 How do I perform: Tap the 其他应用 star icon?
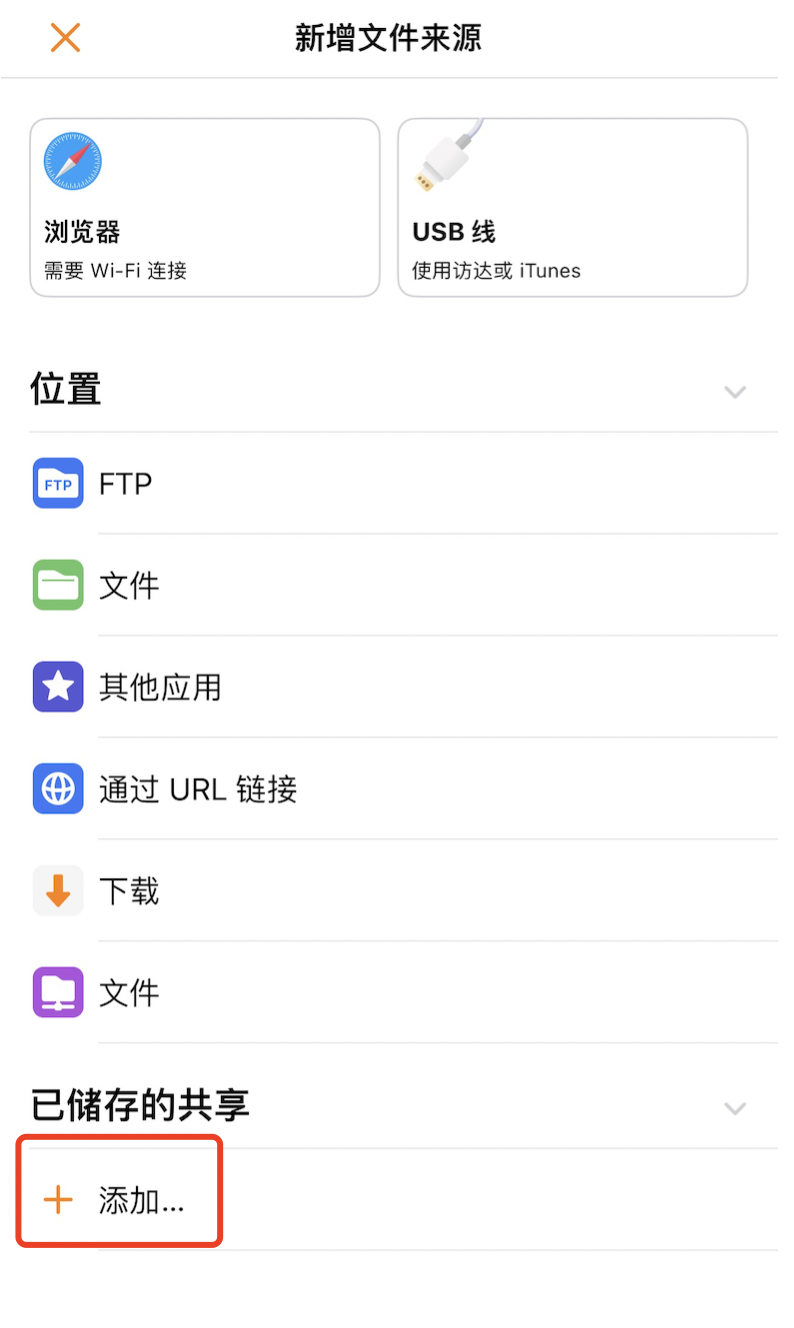click(57, 687)
